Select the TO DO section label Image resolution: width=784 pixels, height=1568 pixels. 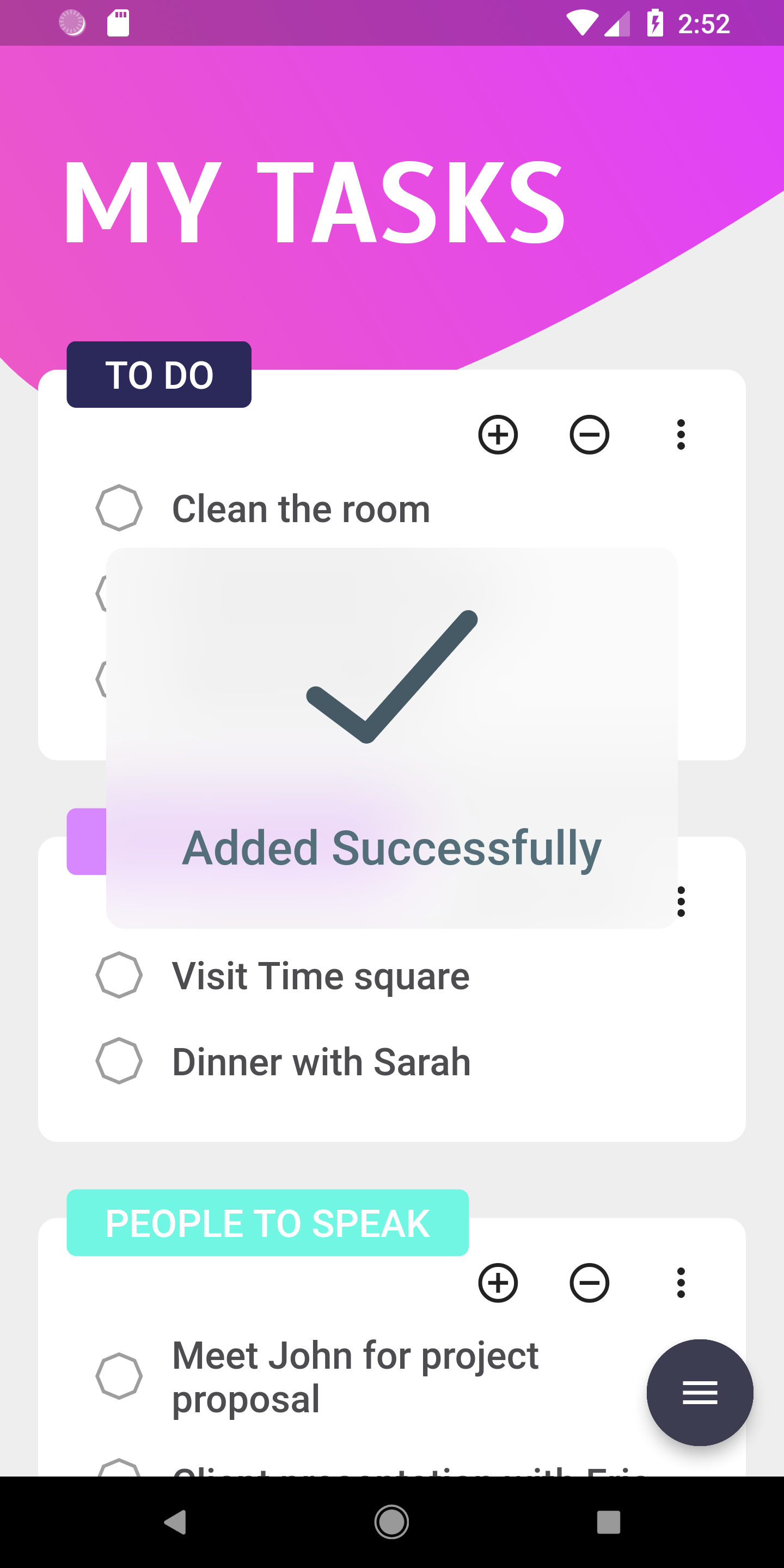[x=158, y=375]
